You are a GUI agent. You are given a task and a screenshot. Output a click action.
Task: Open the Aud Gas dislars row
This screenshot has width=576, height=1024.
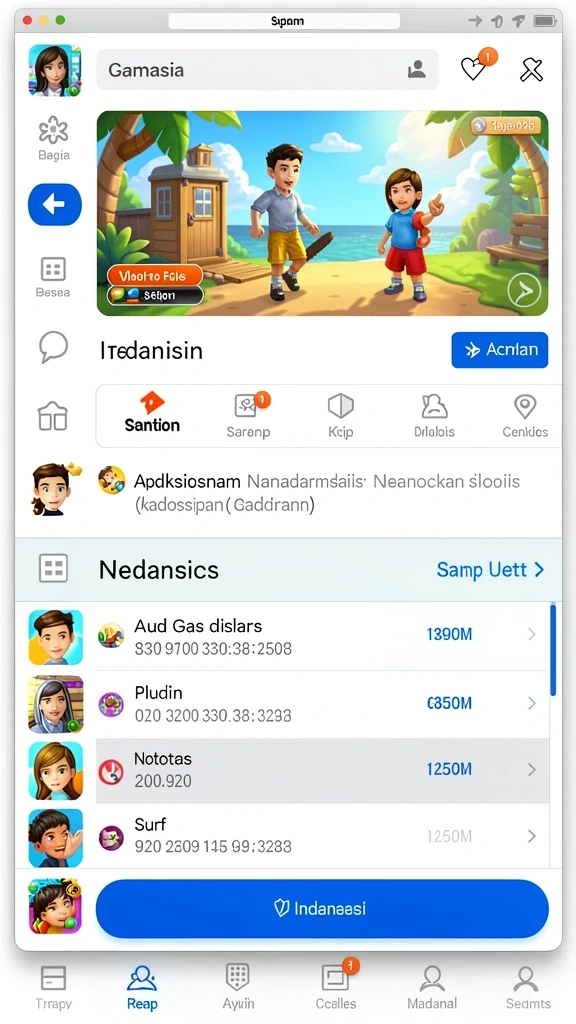click(x=323, y=637)
